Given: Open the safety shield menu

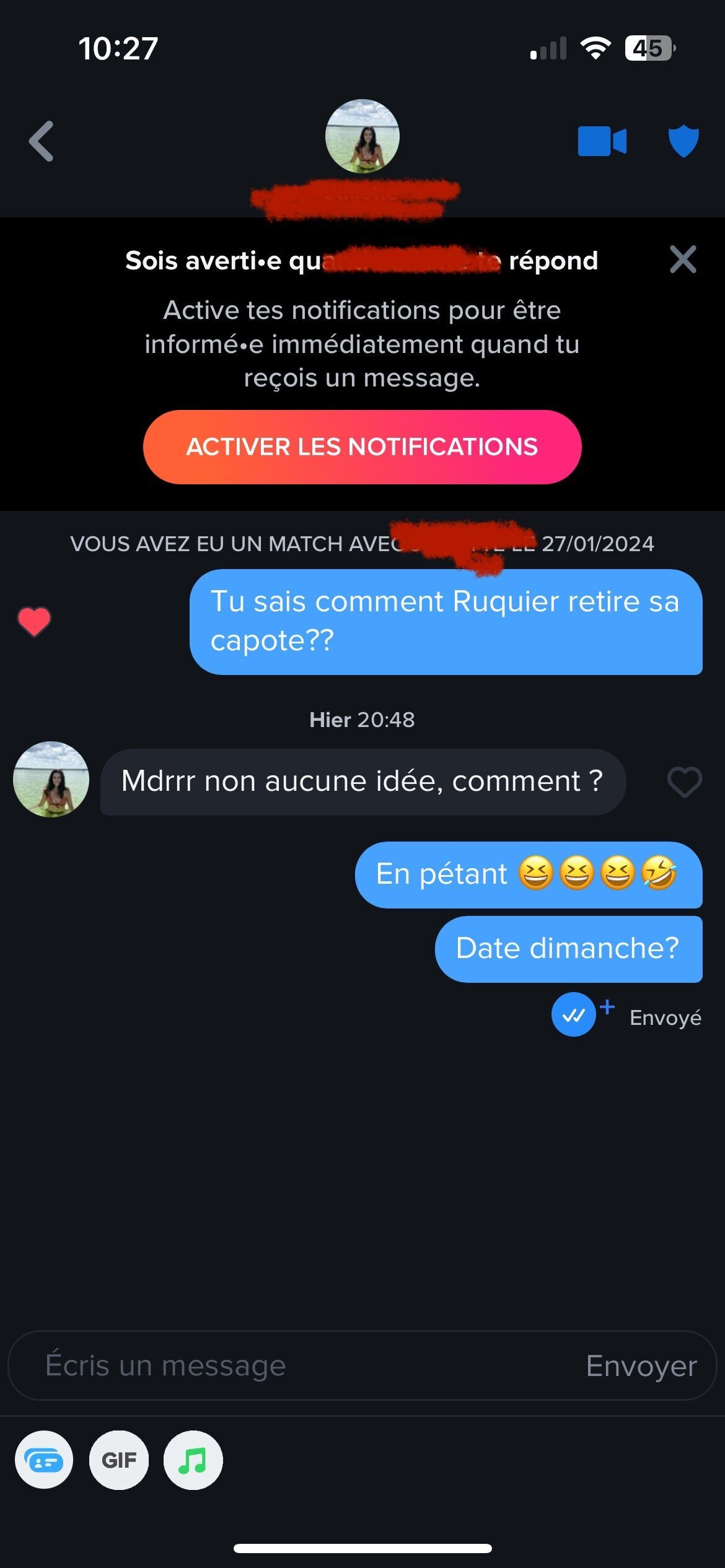Looking at the screenshot, I should 683,141.
